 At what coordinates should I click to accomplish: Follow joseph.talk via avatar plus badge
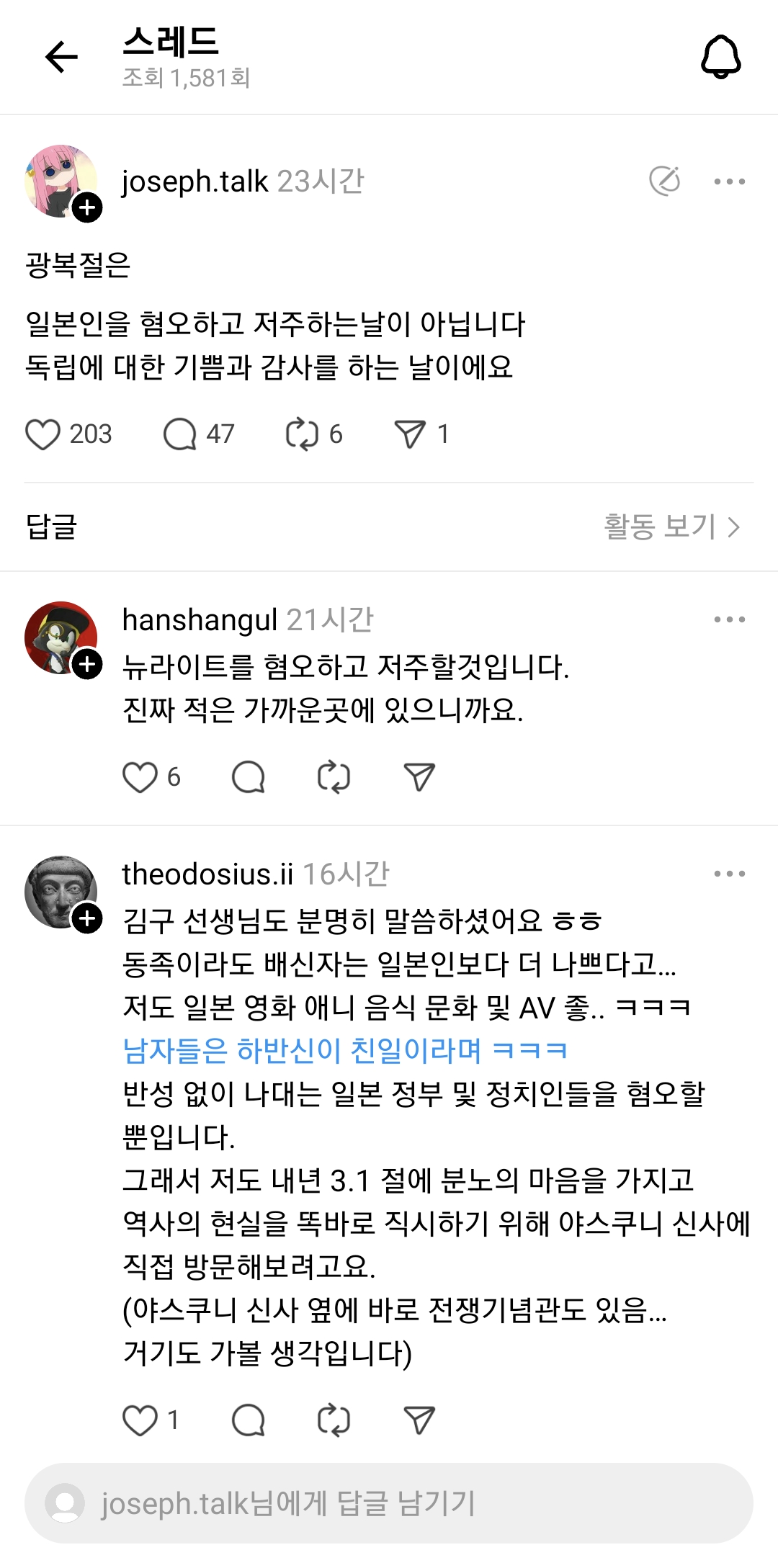(x=88, y=208)
